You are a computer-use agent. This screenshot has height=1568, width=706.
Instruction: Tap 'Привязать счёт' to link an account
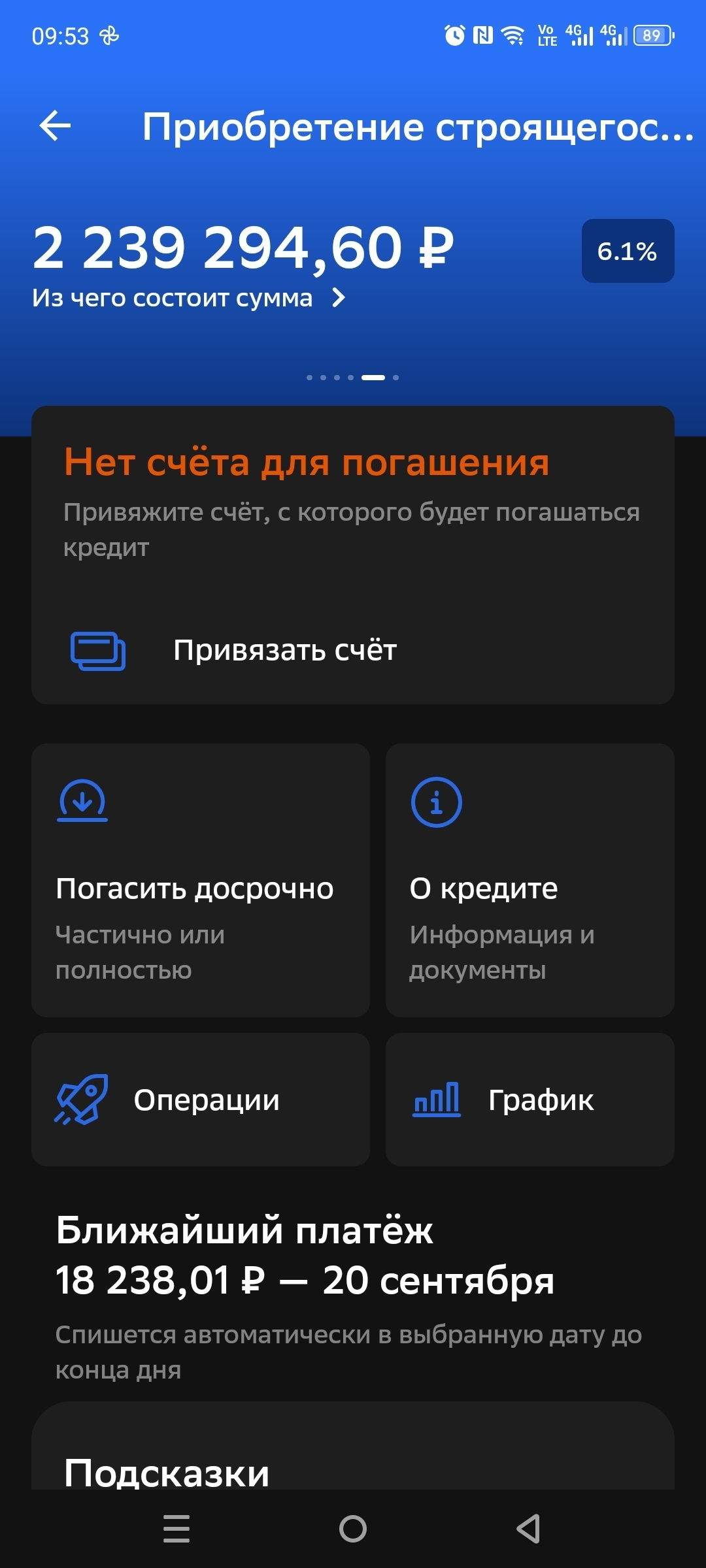click(x=285, y=651)
